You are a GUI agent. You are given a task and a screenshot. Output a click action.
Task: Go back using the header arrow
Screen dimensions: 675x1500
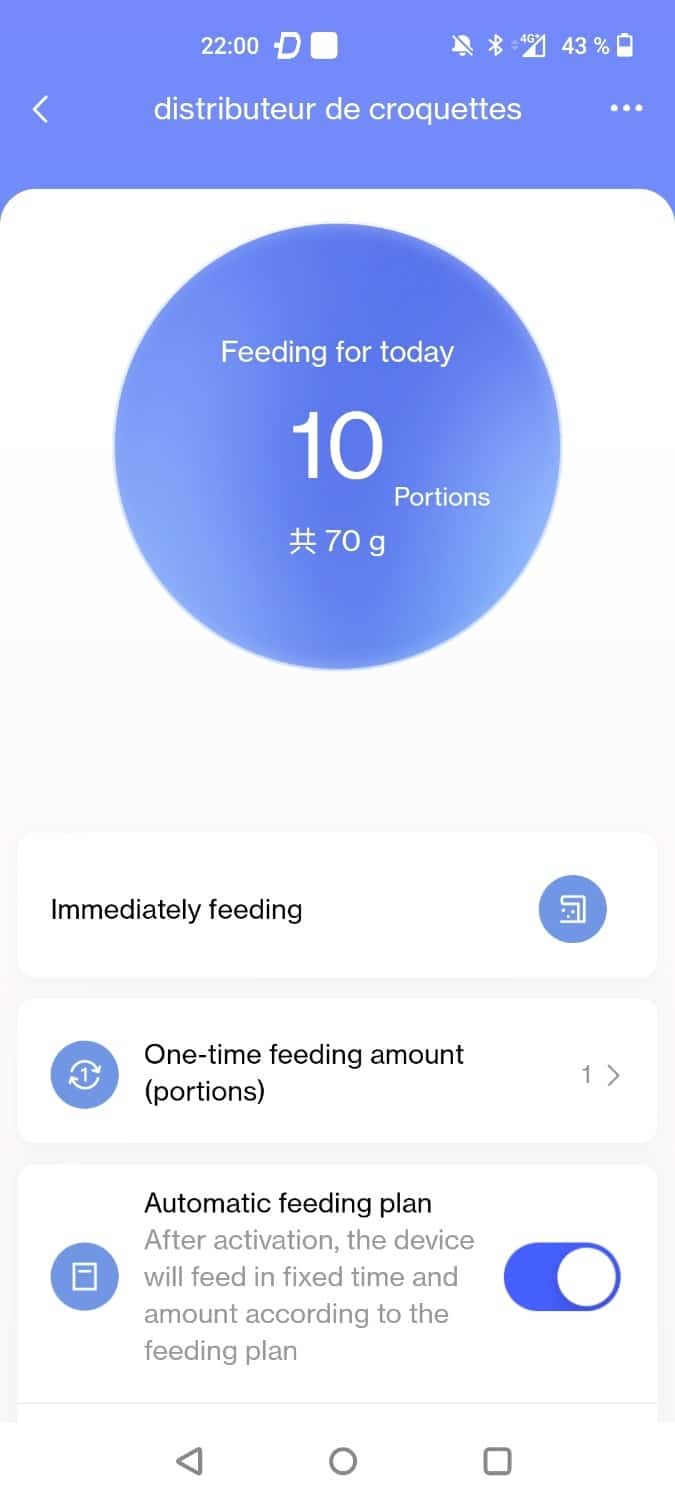[40, 109]
